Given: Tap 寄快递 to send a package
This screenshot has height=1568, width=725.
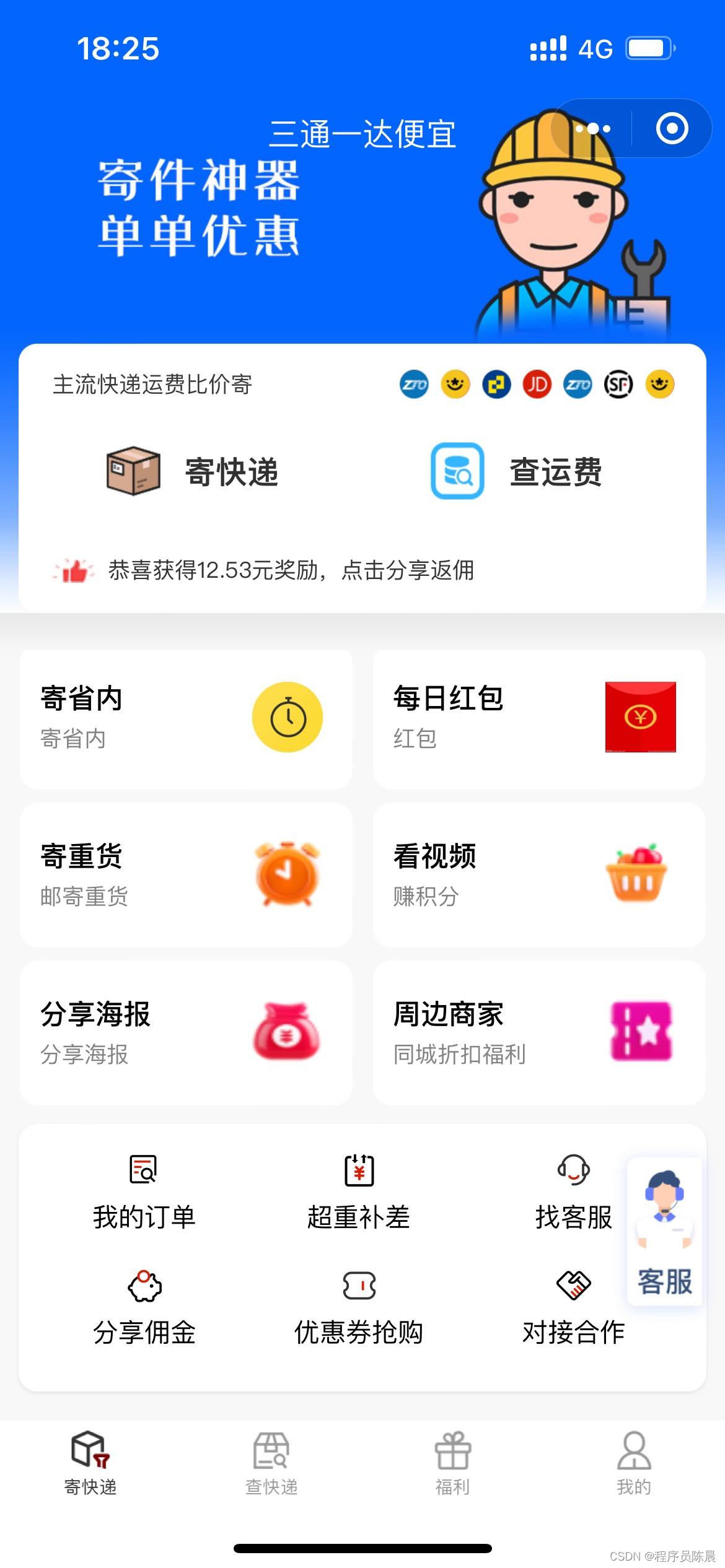Looking at the screenshot, I should tap(193, 472).
